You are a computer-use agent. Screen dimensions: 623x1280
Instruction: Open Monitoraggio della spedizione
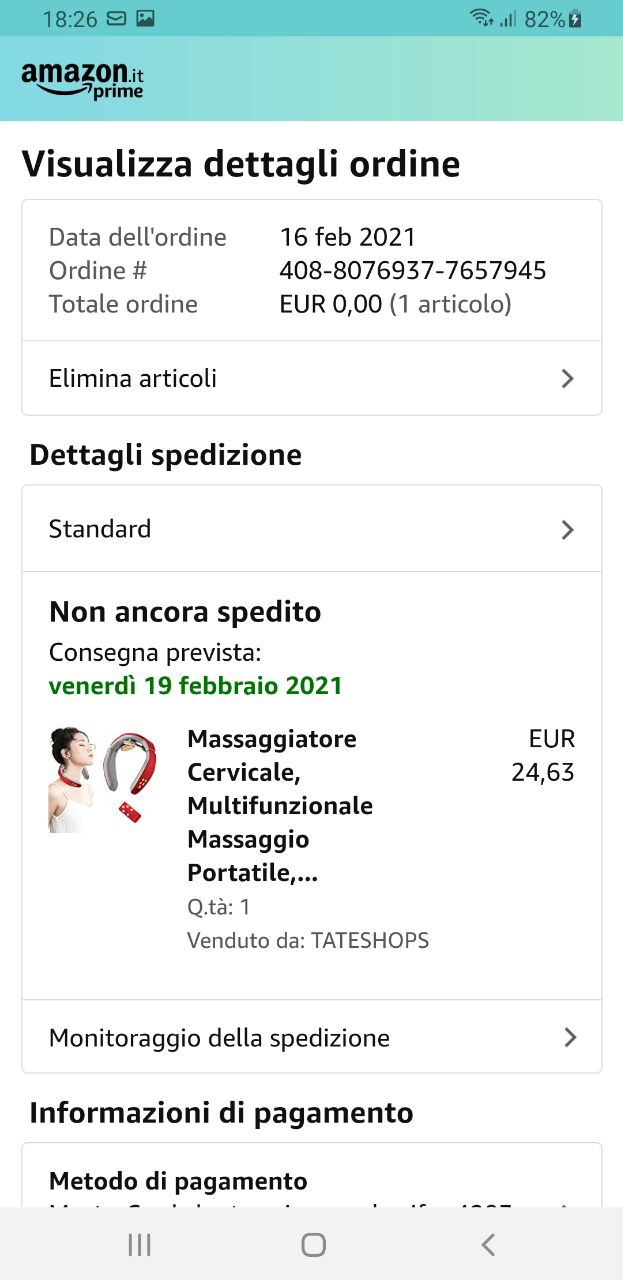point(311,1037)
